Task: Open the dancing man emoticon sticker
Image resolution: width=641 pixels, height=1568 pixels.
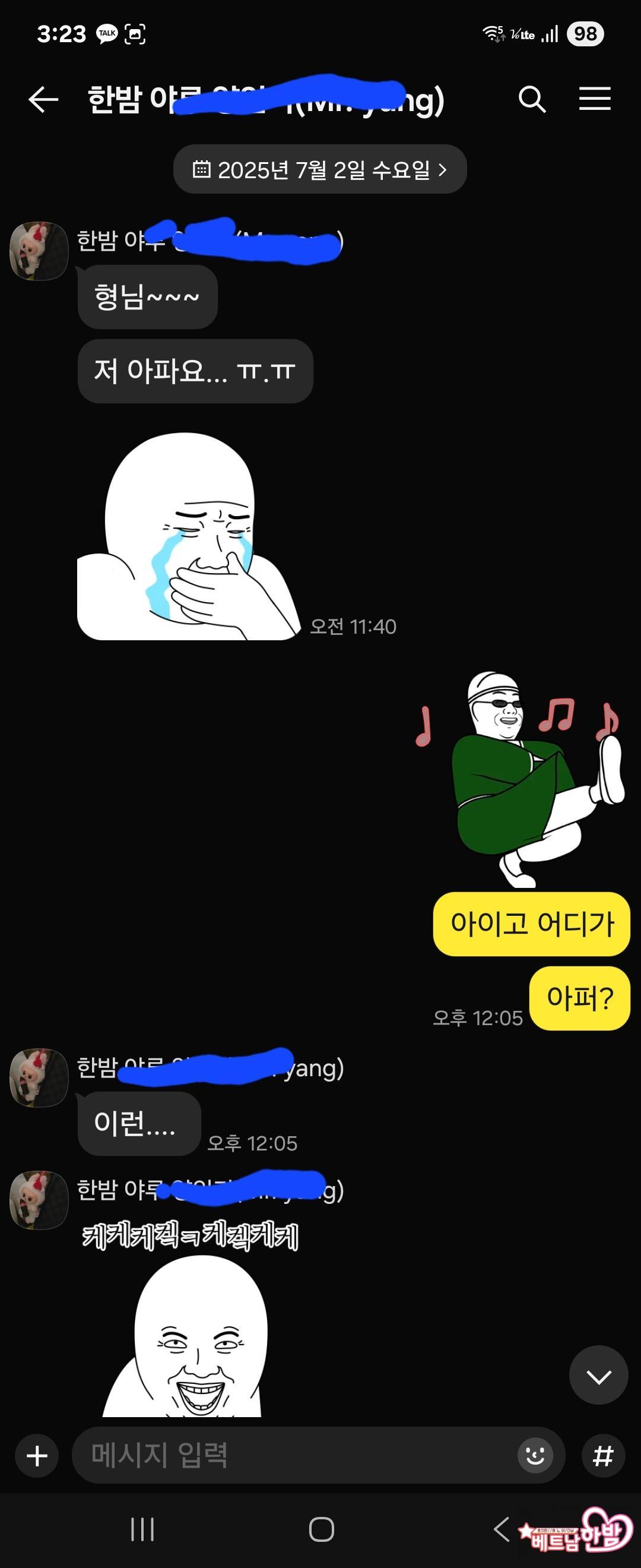Action: (523, 779)
